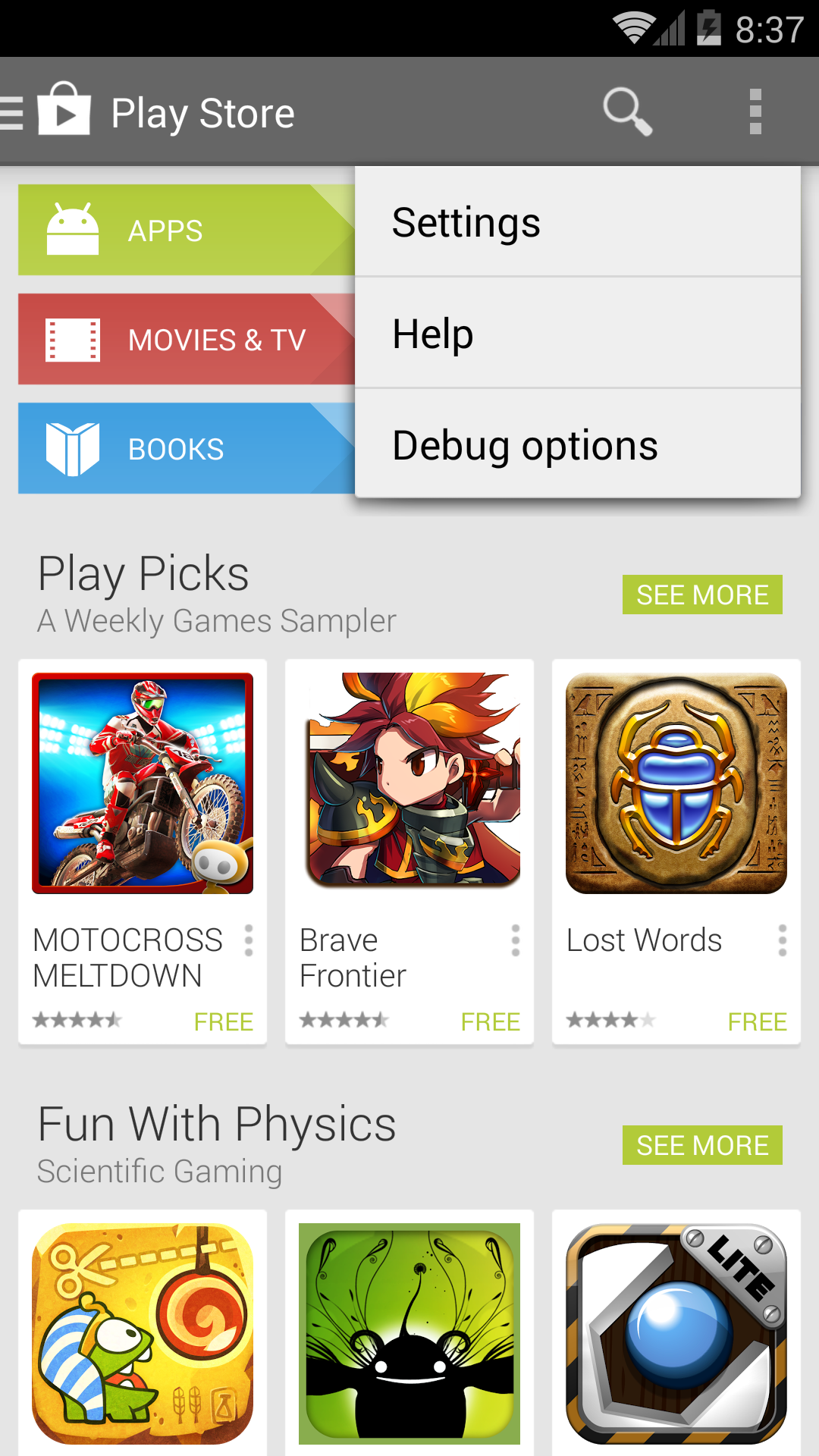Click the Lost Words star rating

610,1021
